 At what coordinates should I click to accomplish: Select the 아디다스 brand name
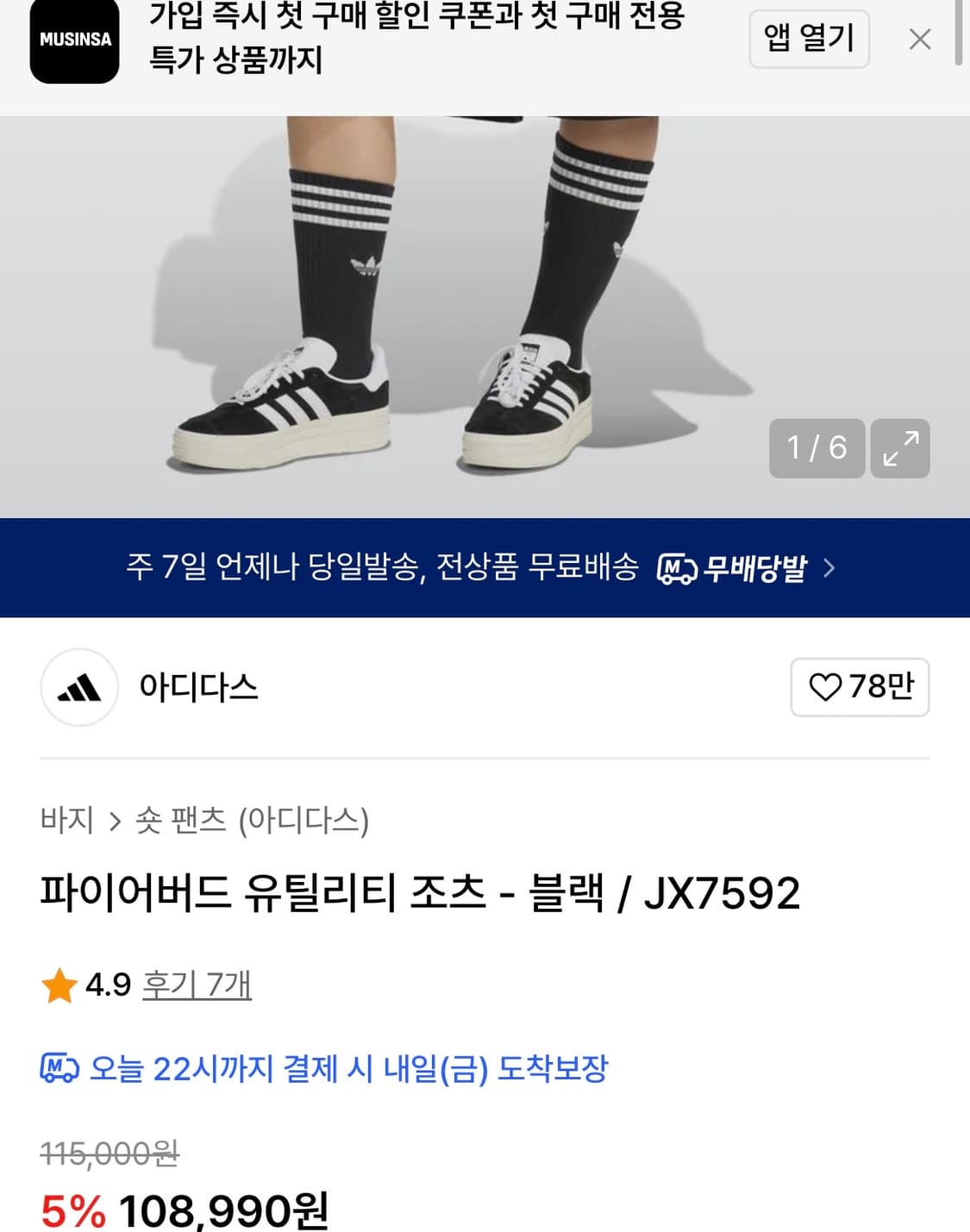(200, 689)
